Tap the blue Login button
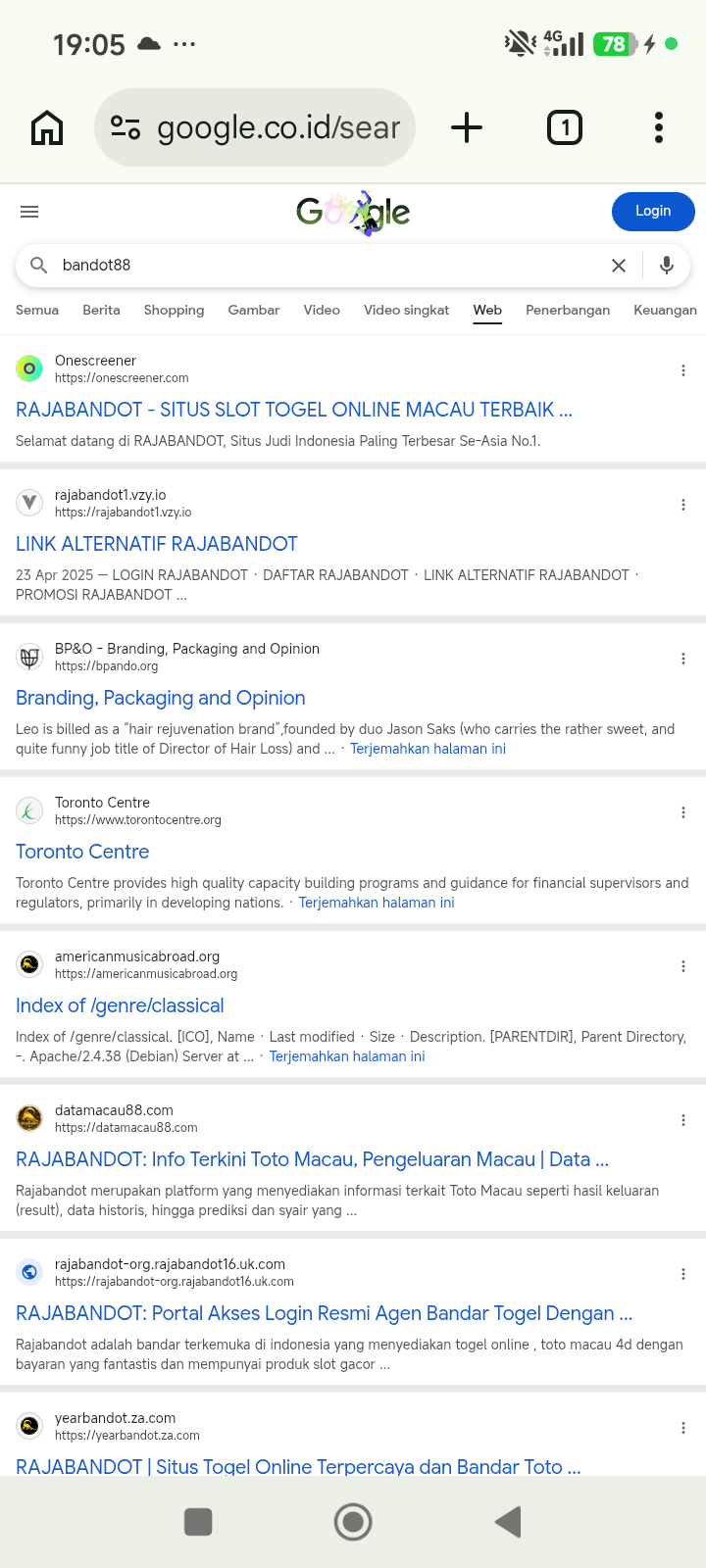The height and width of the screenshot is (1568, 706). pyautogui.click(x=653, y=212)
